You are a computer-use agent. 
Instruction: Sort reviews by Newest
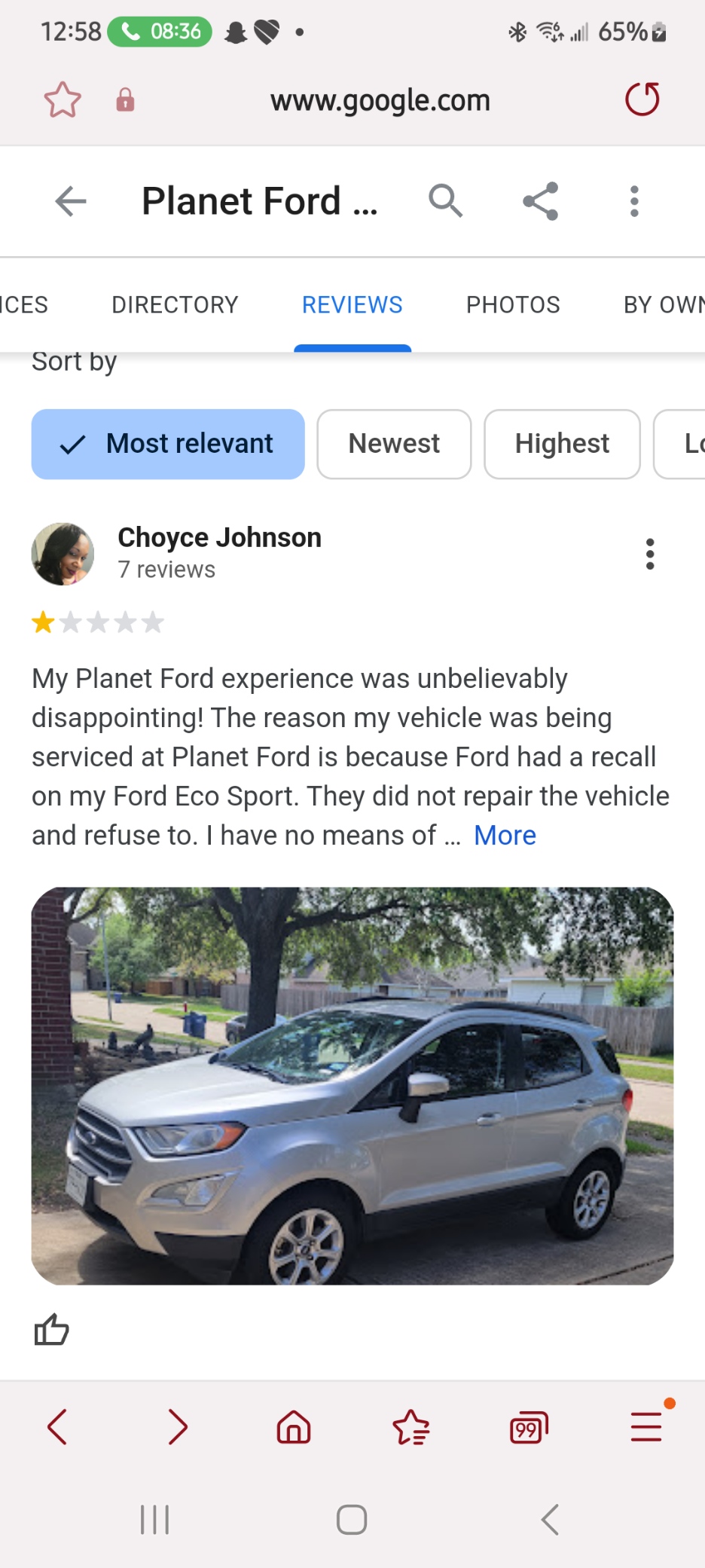394,444
